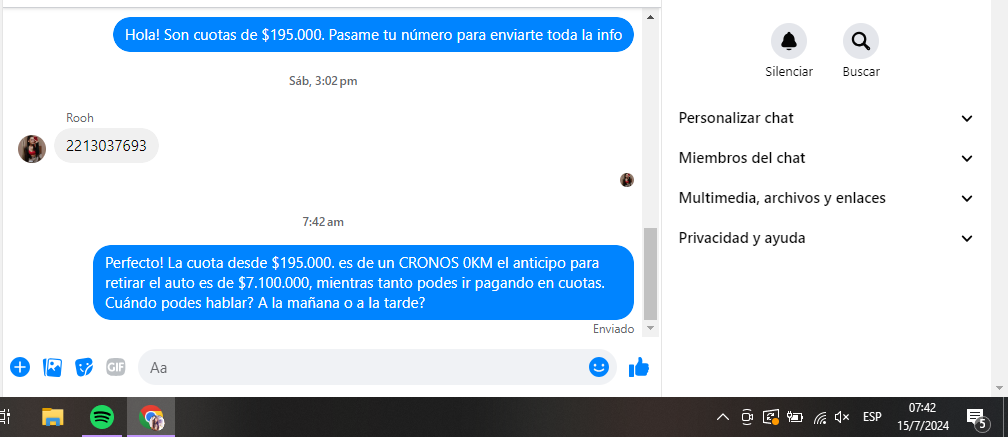
Task: Choose a GIF to send
Action: coord(116,367)
